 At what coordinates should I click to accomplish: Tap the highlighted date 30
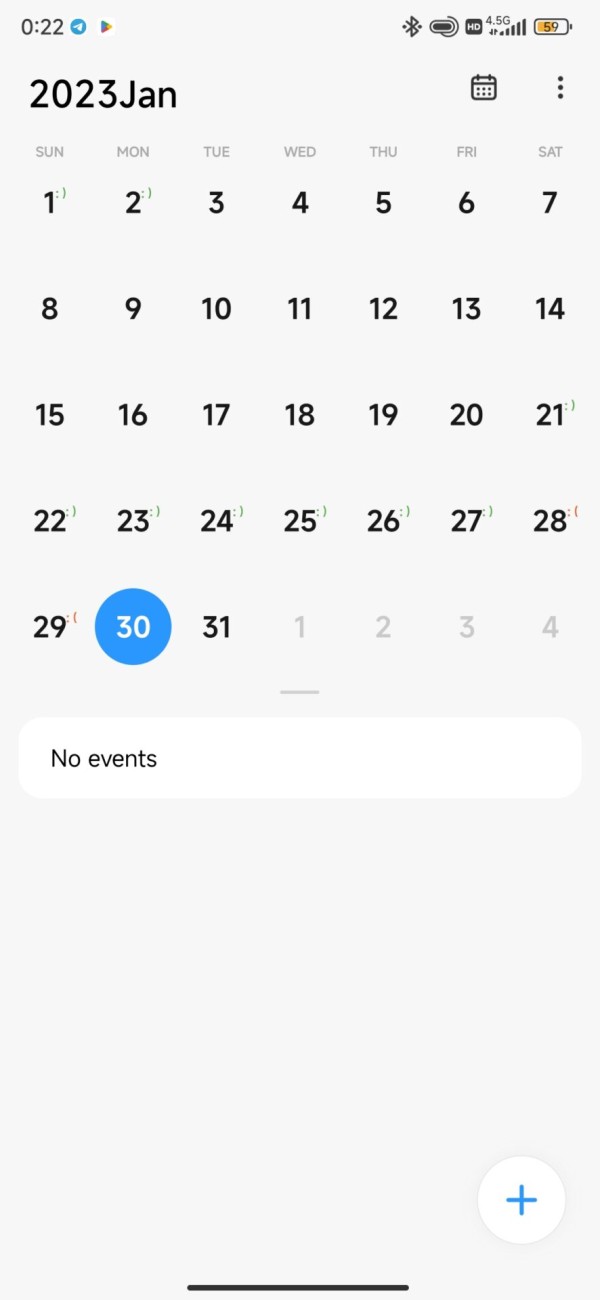(133, 627)
